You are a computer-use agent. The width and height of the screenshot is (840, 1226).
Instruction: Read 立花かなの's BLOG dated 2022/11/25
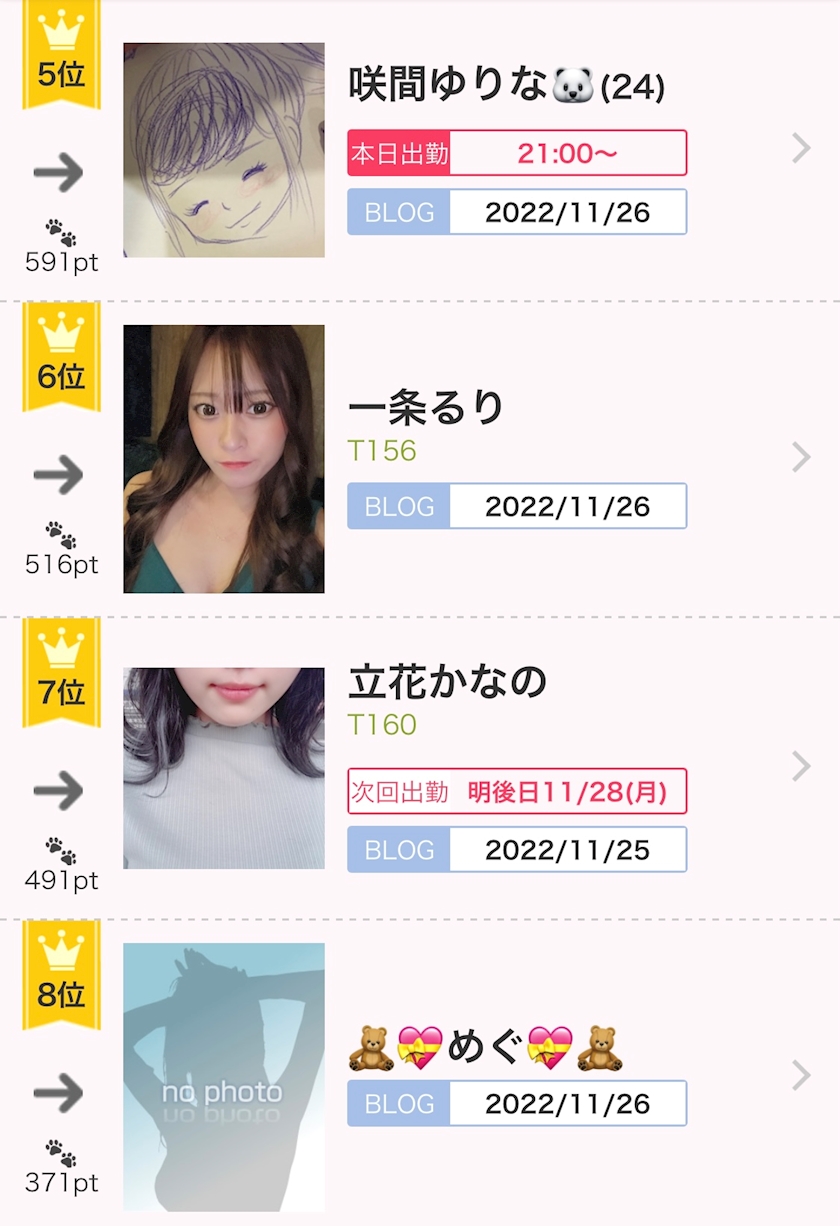(517, 850)
